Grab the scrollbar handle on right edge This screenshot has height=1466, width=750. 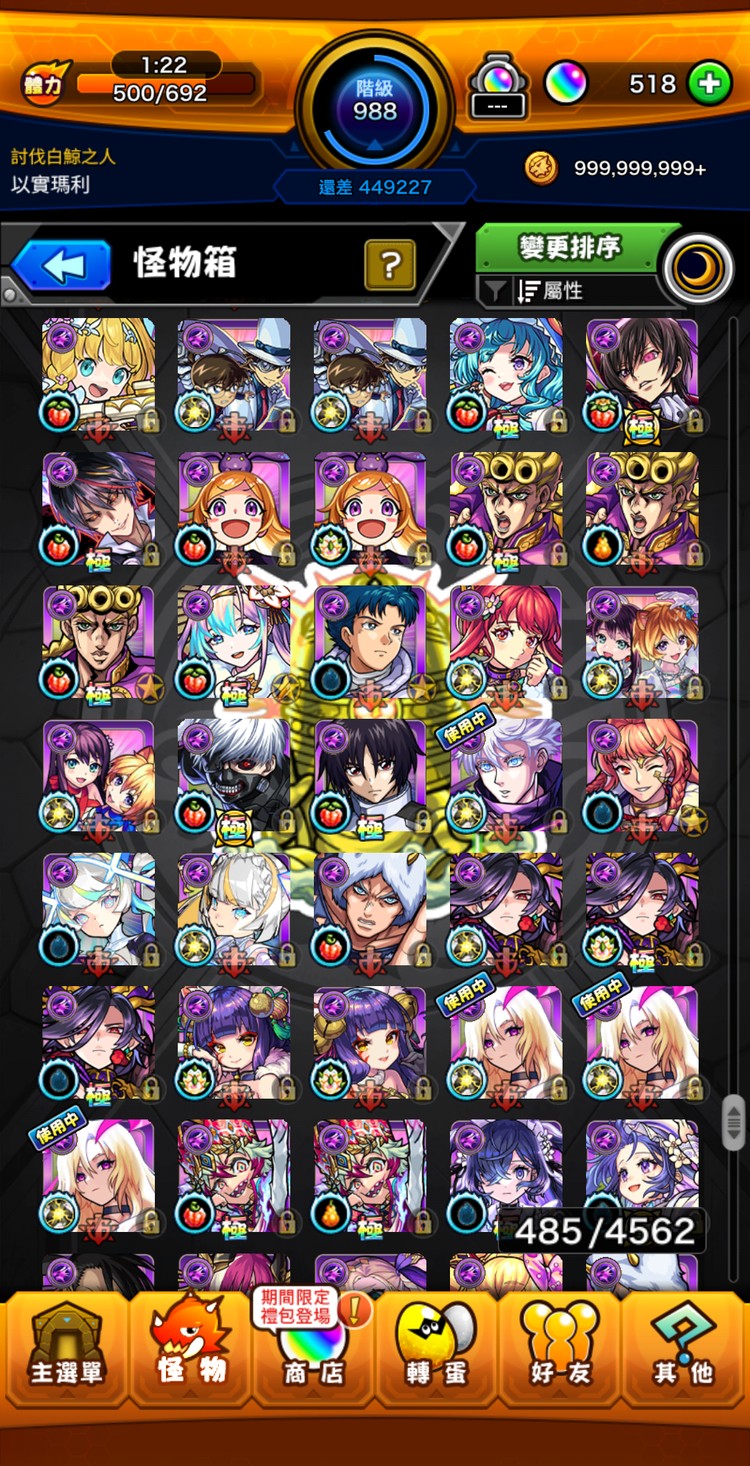[734, 1121]
